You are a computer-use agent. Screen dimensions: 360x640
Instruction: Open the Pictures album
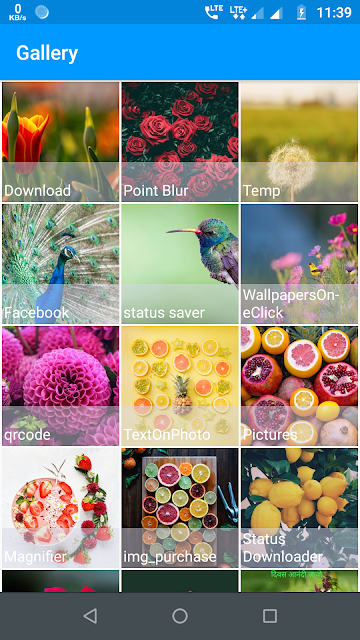pyautogui.click(x=299, y=386)
